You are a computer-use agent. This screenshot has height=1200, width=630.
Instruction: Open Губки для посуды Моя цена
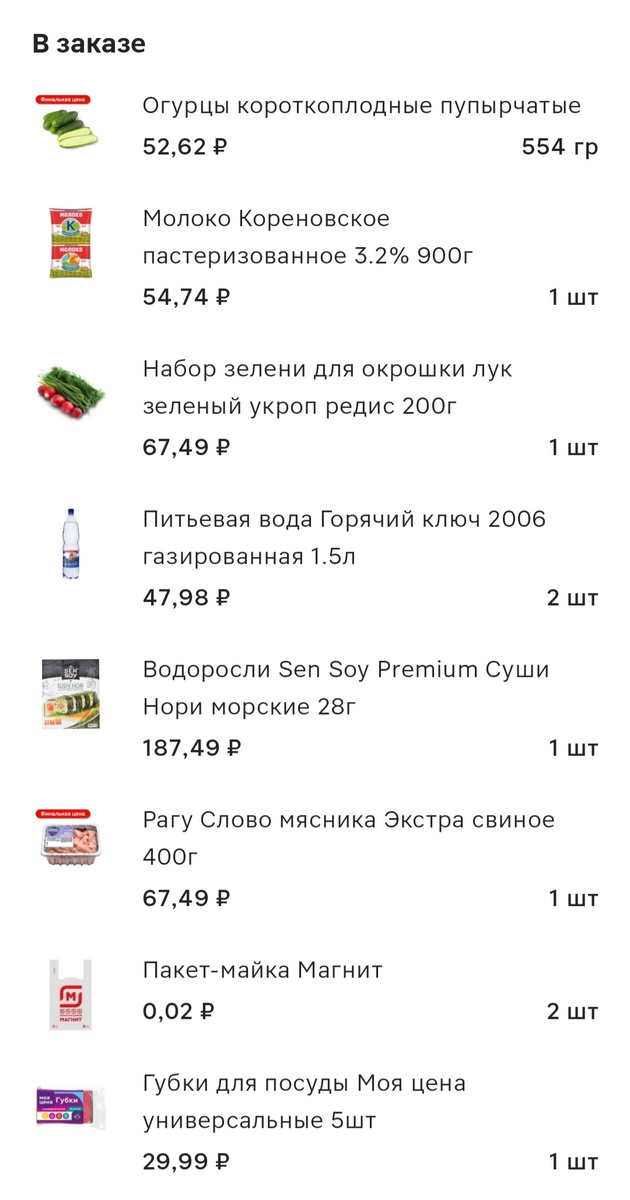(x=304, y=1102)
